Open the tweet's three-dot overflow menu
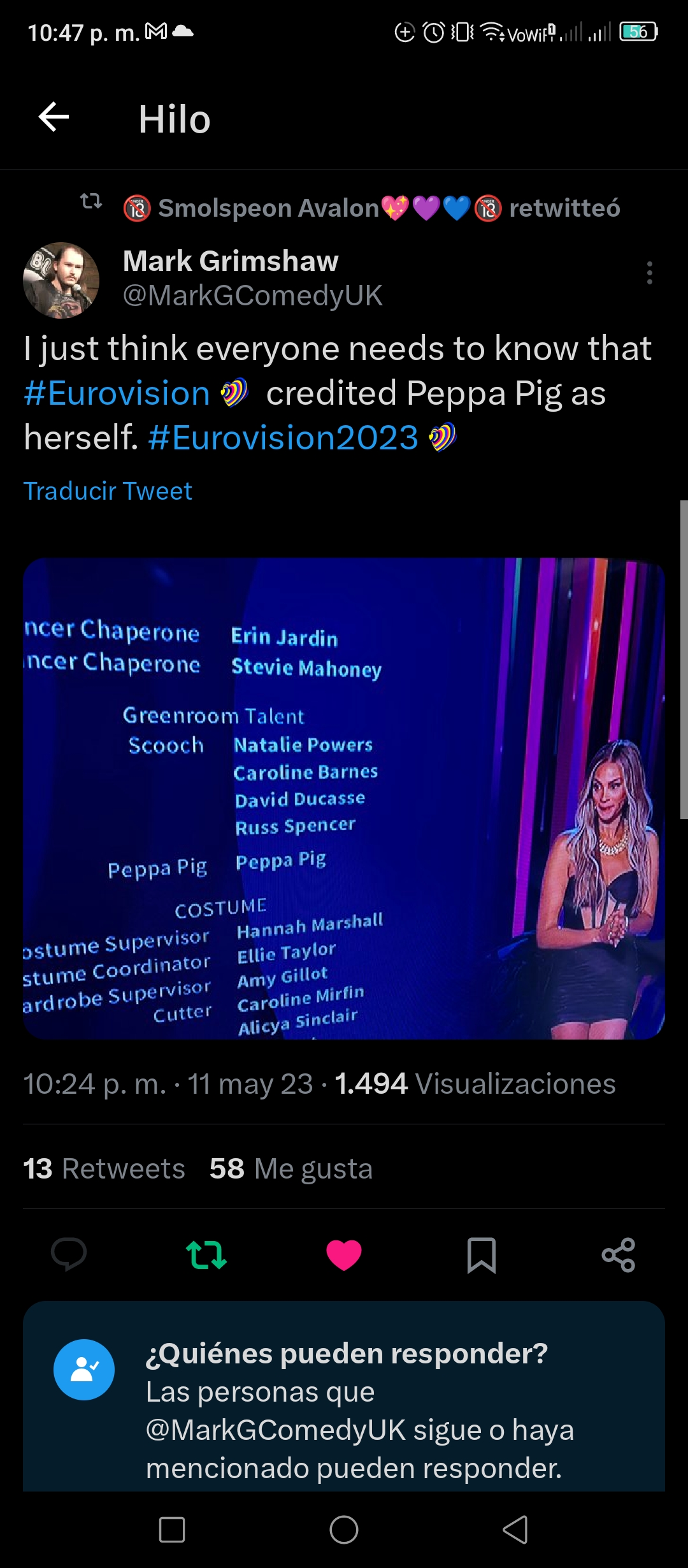 649,273
